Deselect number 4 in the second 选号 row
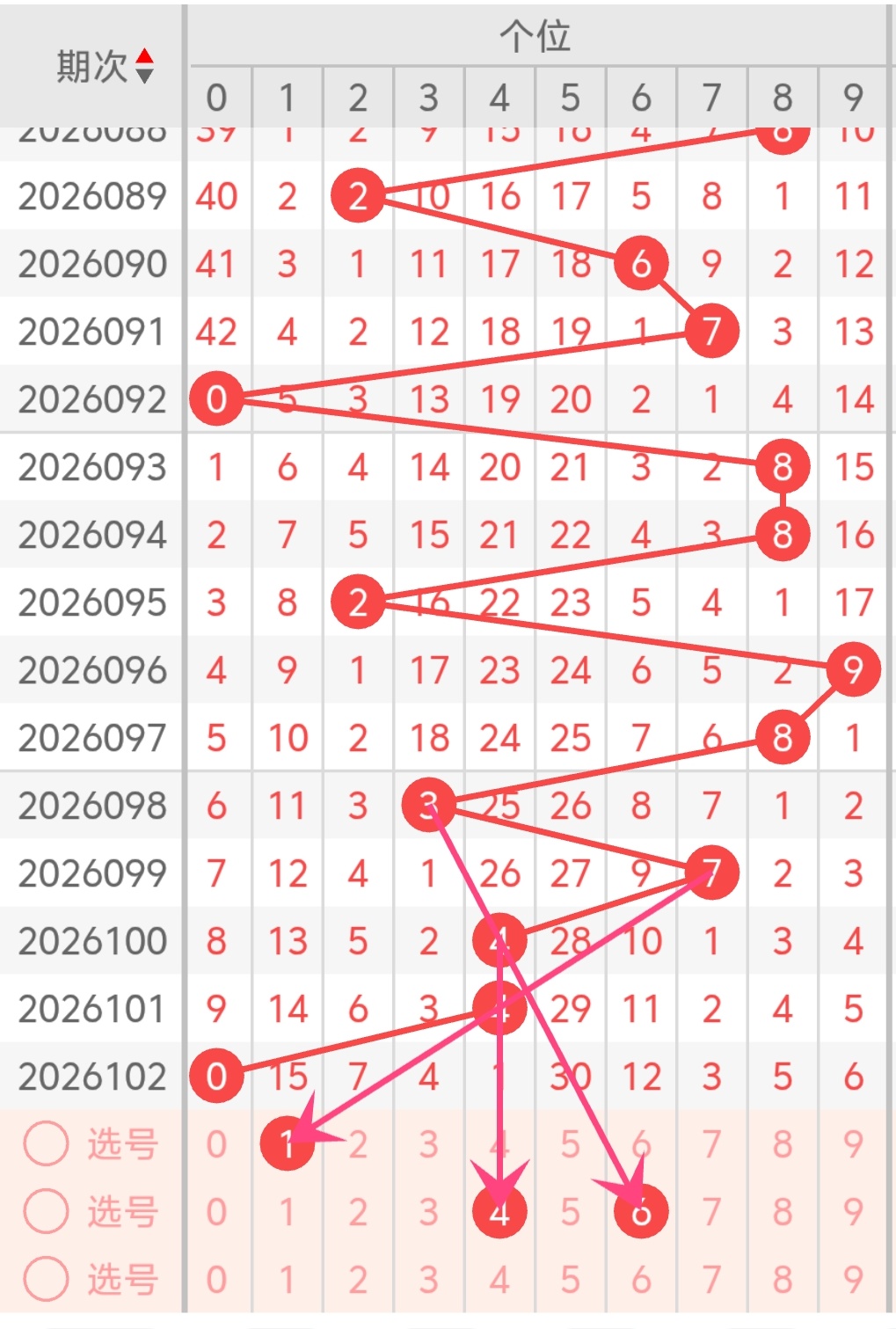 point(499,1212)
